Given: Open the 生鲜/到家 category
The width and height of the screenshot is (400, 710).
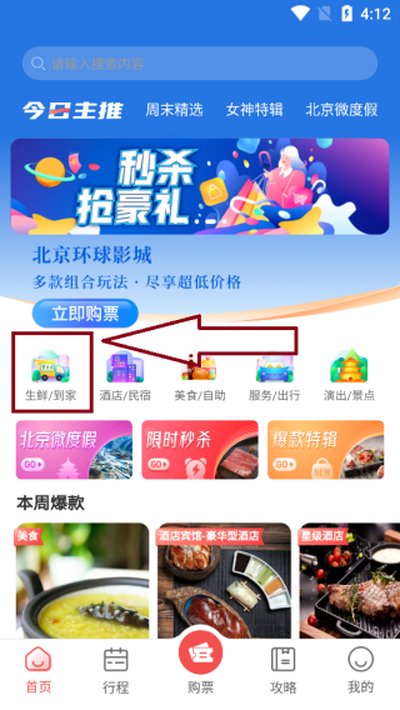Looking at the screenshot, I should [x=50, y=375].
